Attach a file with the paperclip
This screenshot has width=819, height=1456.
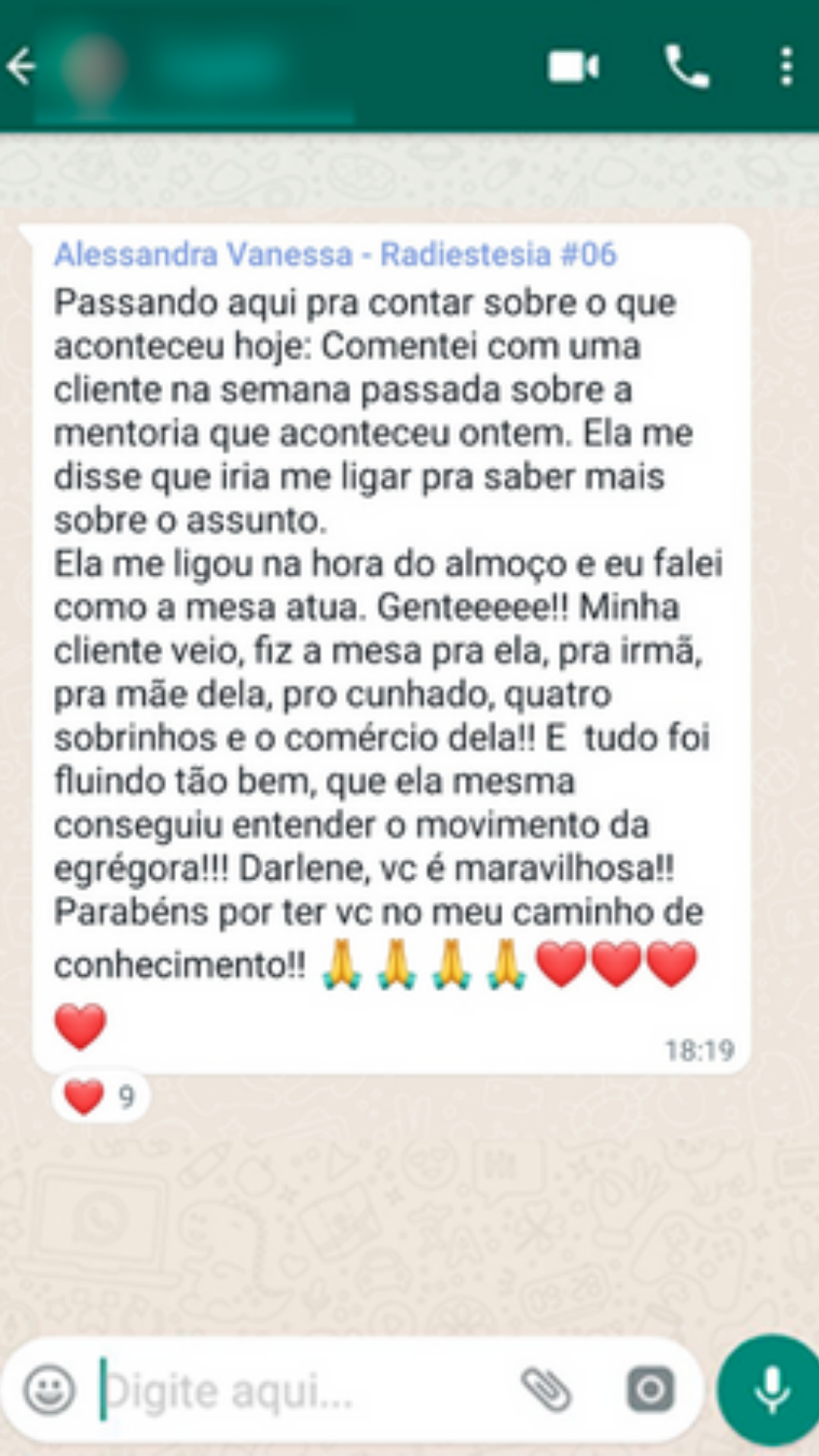point(546,1389)
